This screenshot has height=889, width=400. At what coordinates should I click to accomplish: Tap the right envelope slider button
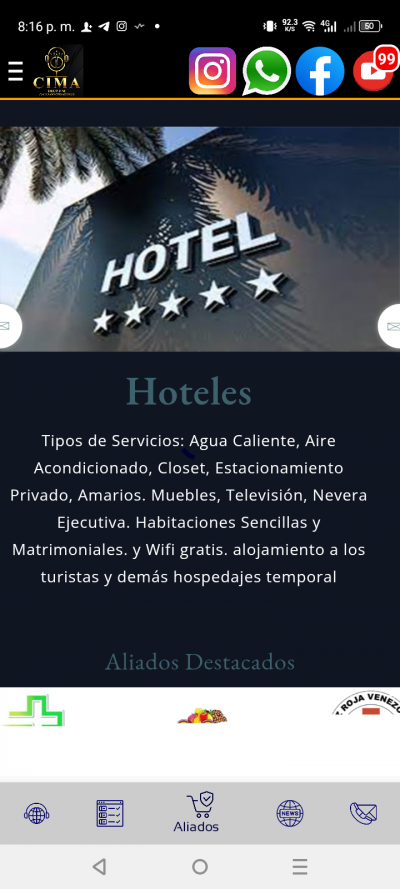(390, 326)
